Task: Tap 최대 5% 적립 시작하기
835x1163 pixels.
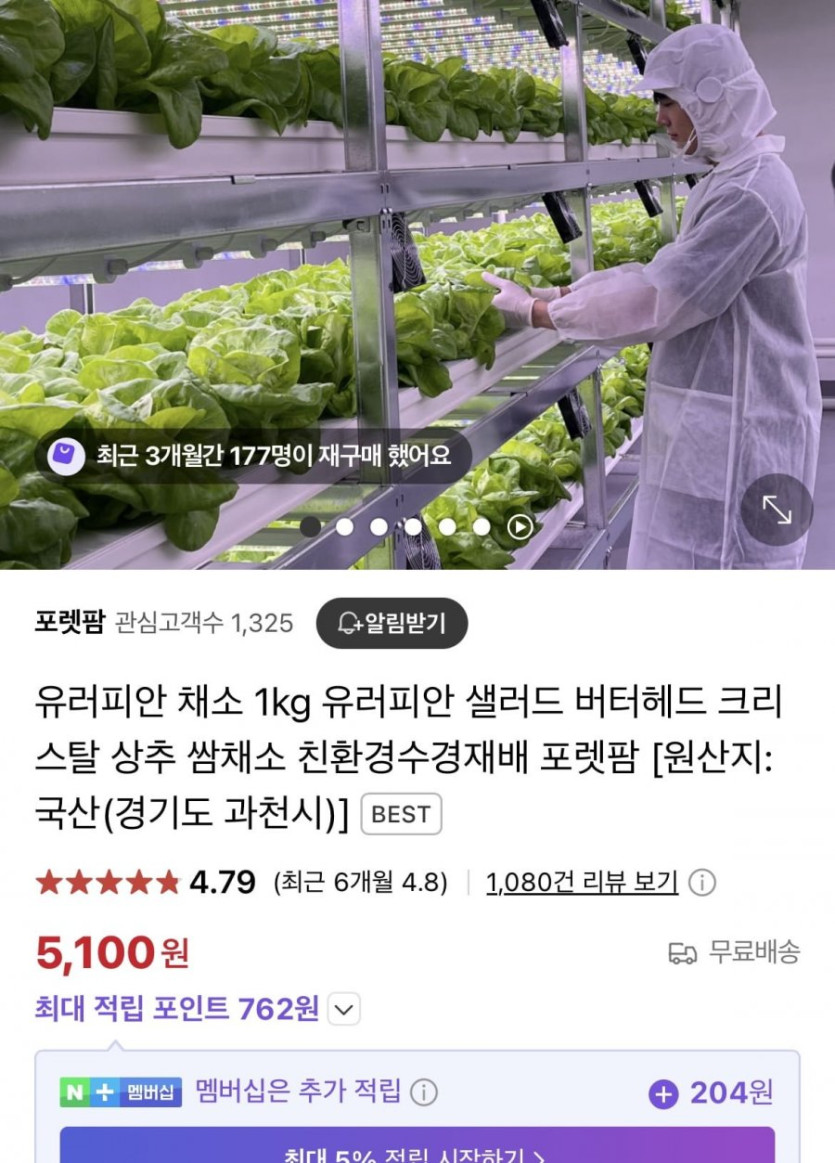Action: click(x=417, y=1150)
